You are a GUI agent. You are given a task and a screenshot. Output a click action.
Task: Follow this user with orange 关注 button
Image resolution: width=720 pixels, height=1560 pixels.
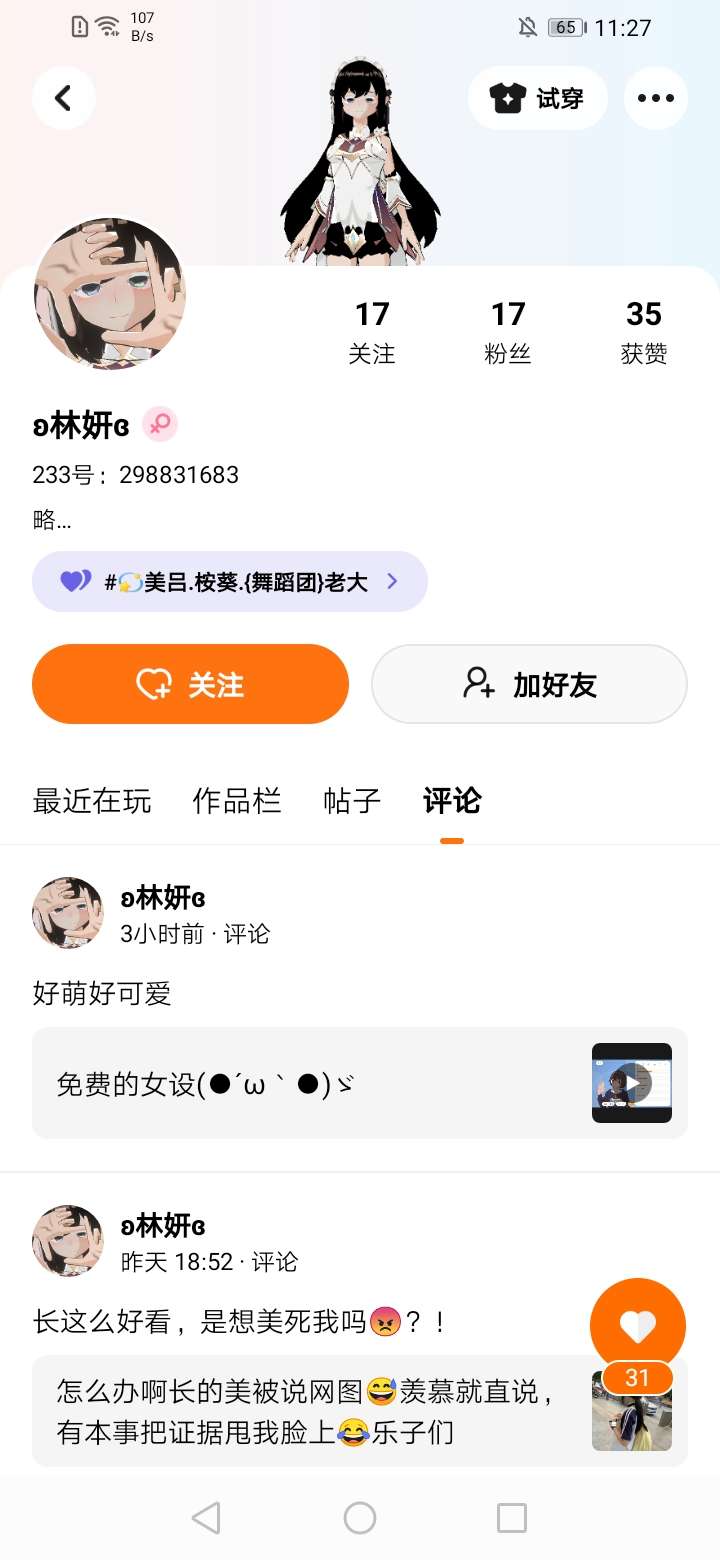(x=190, y=684)
